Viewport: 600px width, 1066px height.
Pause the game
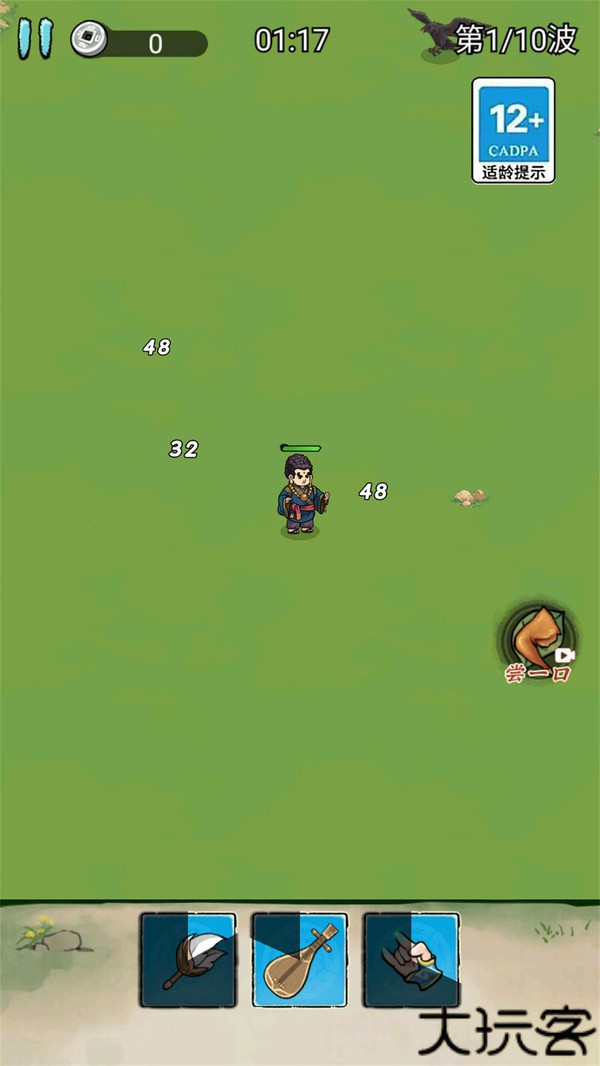(34, 39)
